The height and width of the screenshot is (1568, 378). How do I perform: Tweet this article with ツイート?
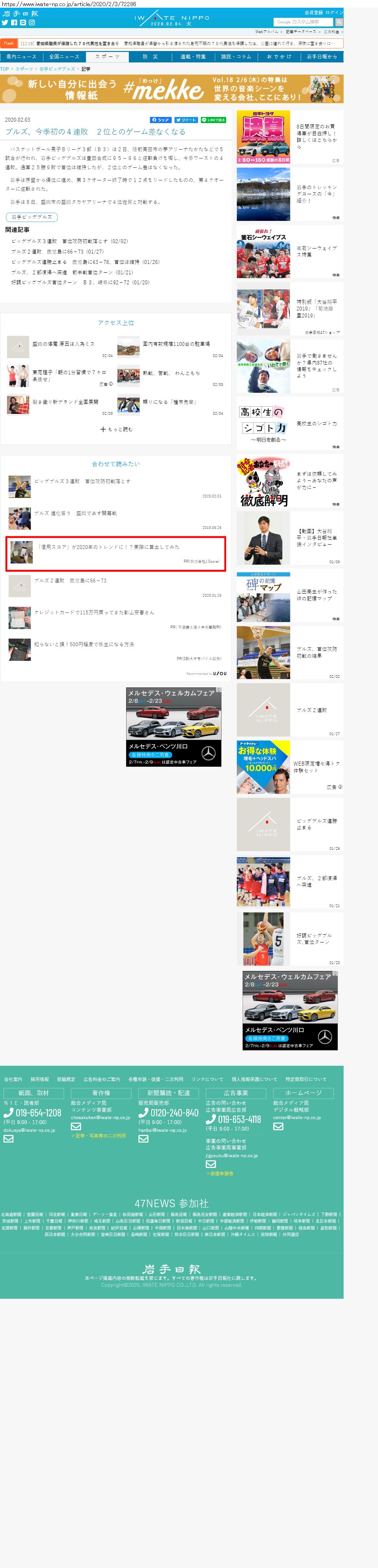(186, 120)
